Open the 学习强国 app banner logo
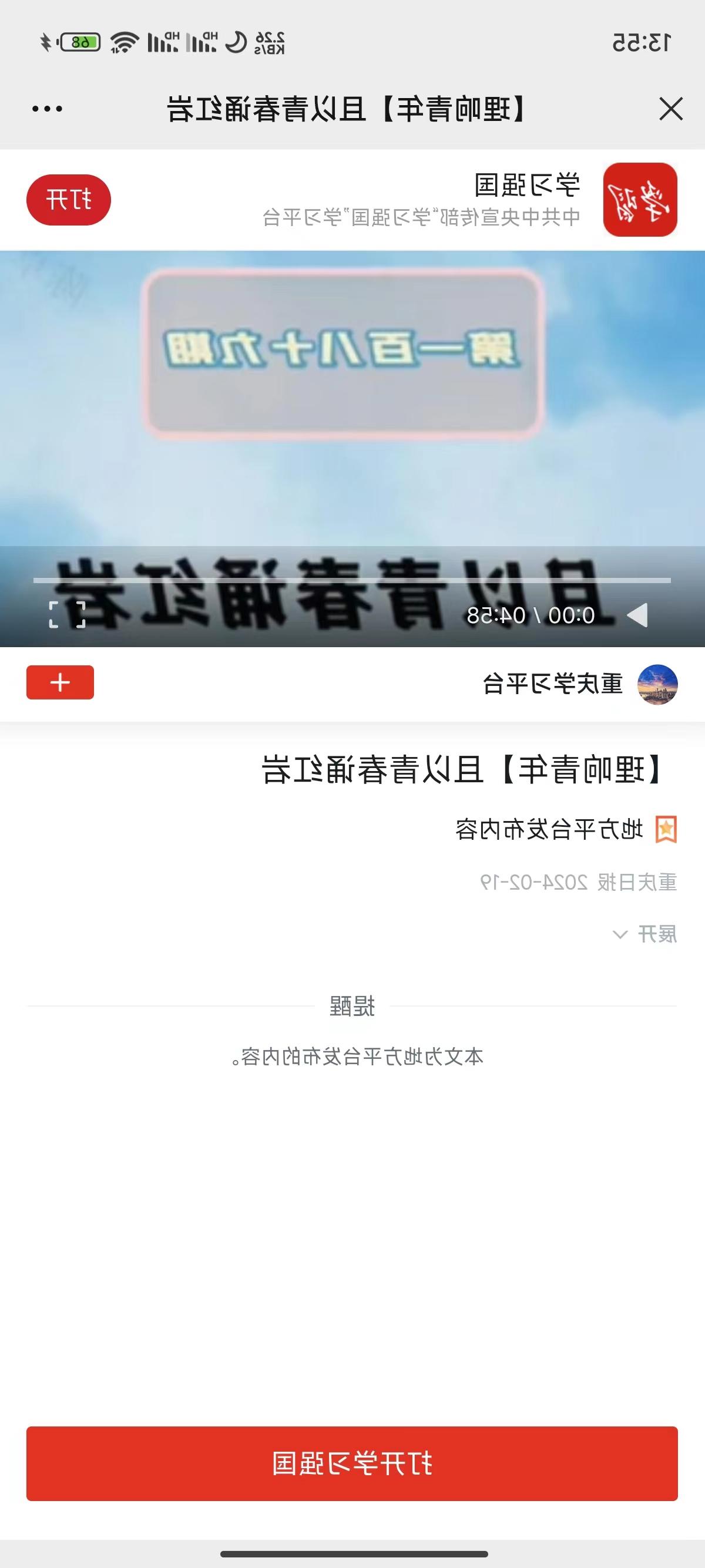The image size is (705, 1568). [x=640, y=200]
